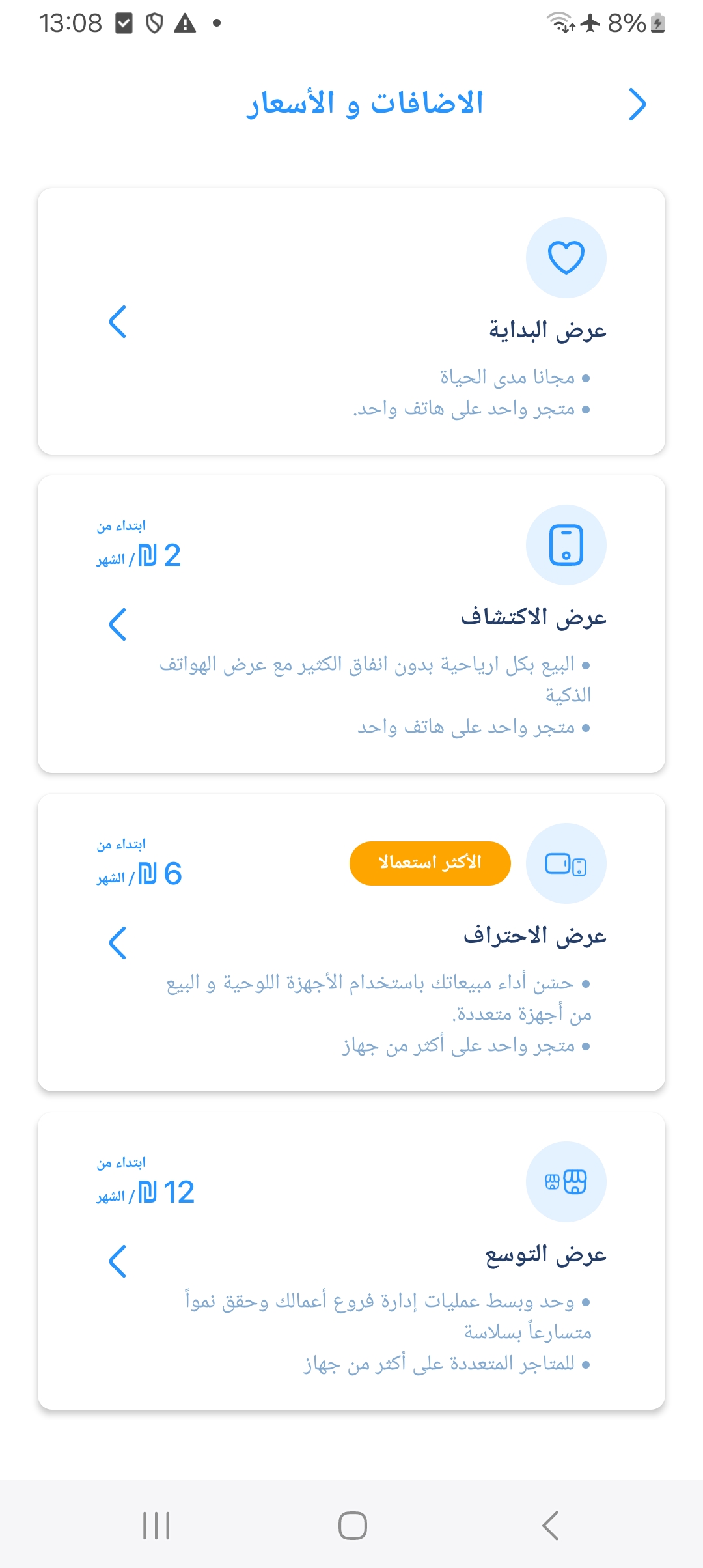Open the عرض الاكتشاف plan card
The height and width of the screenshot is (1568, 703).
pyautogui.click(x=351, y=624)
